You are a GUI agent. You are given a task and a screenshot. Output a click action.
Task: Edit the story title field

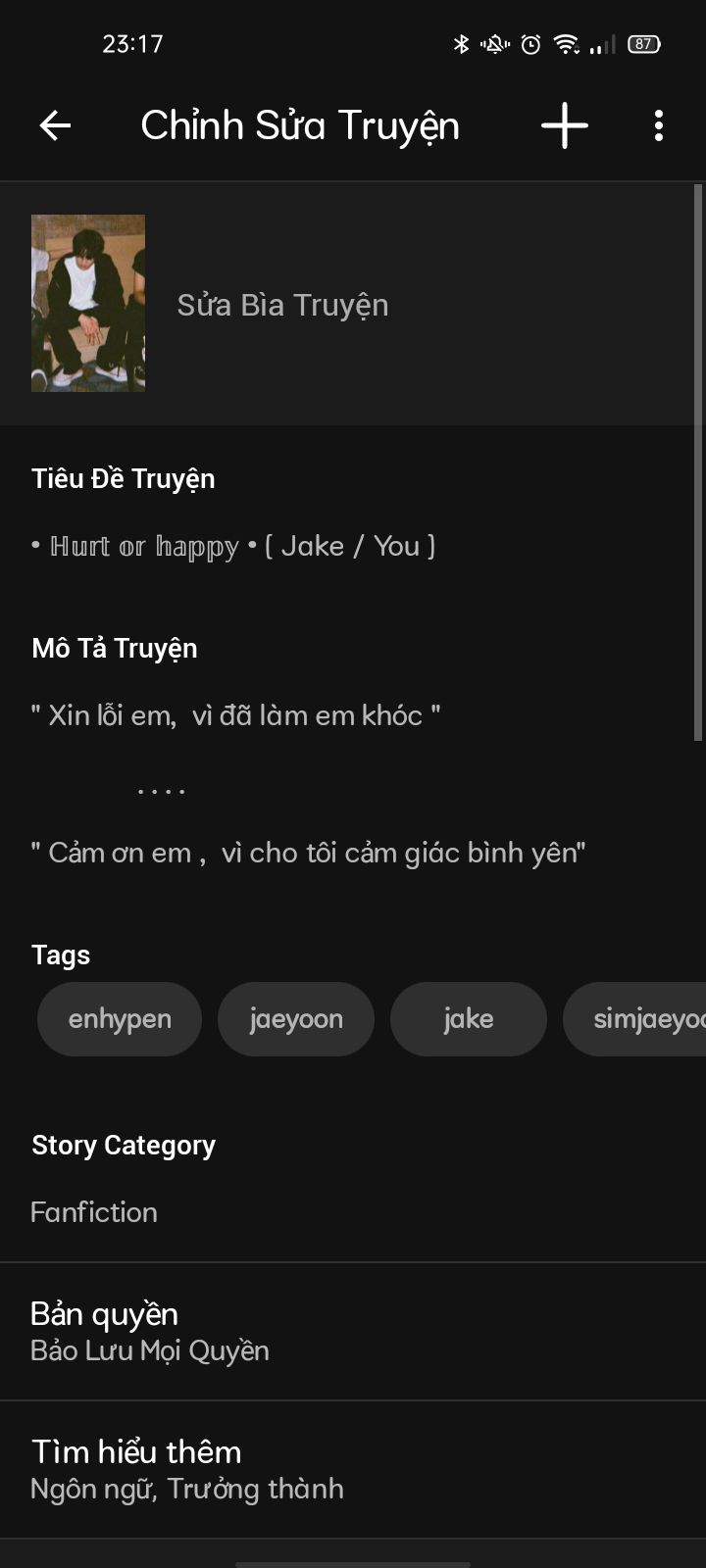pyautogui.click(x=233, y=546)
